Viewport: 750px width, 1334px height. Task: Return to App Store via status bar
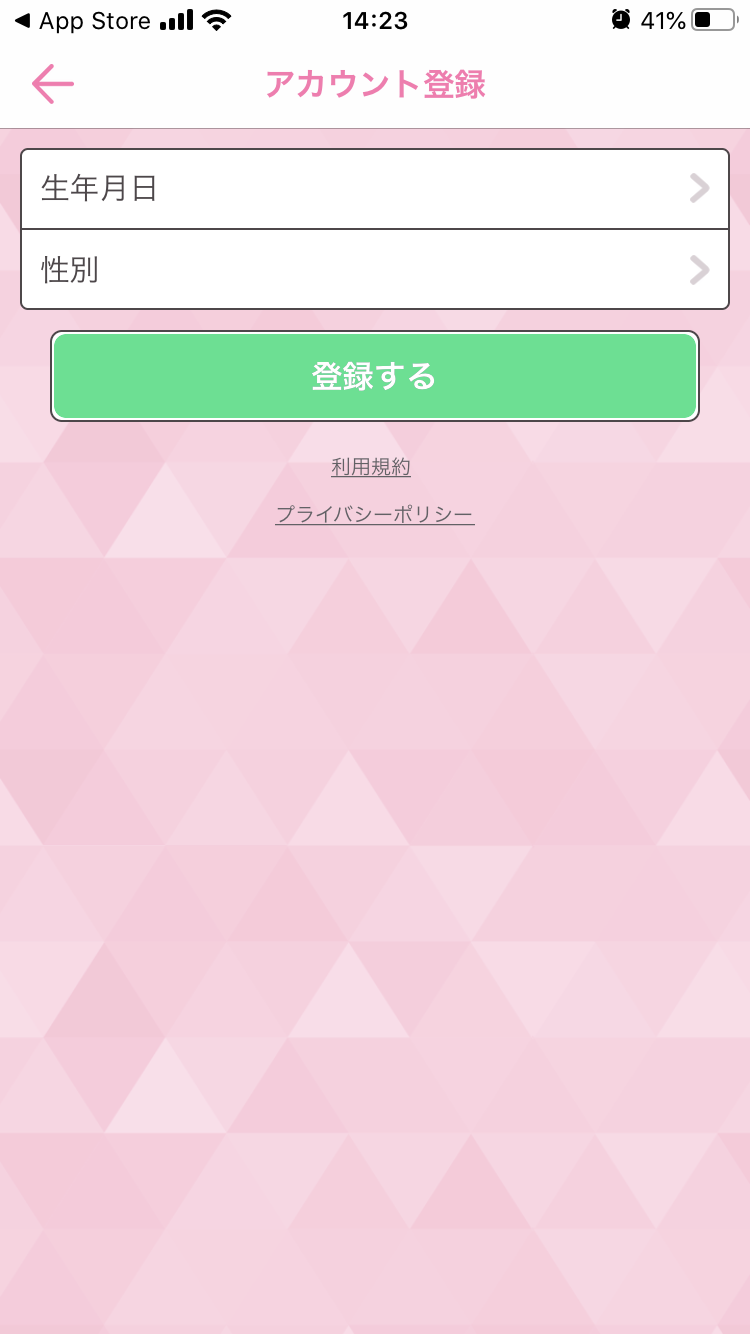(x=82, y=20)
